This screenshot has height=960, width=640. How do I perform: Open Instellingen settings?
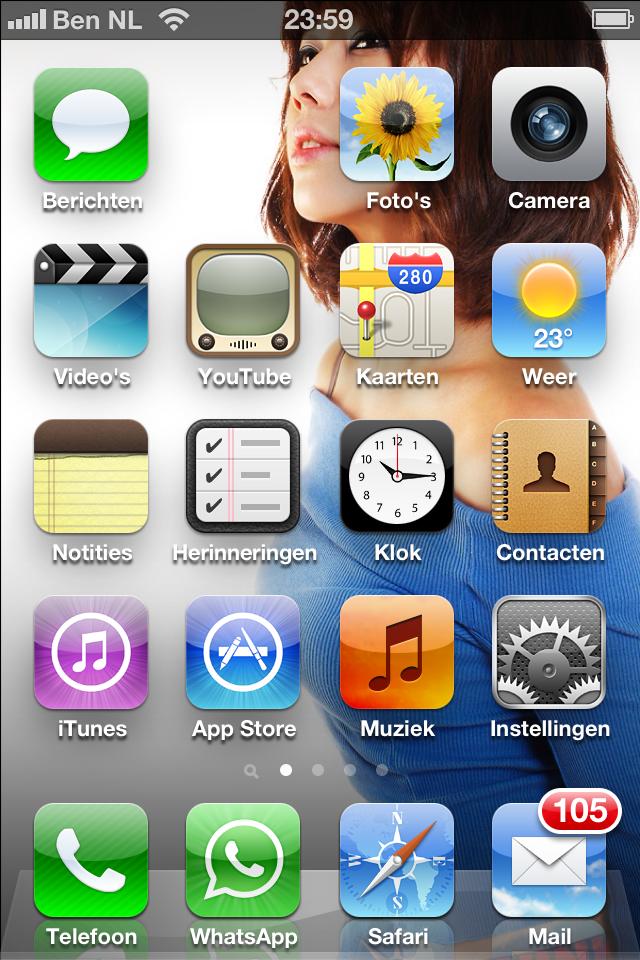point(549,653)
